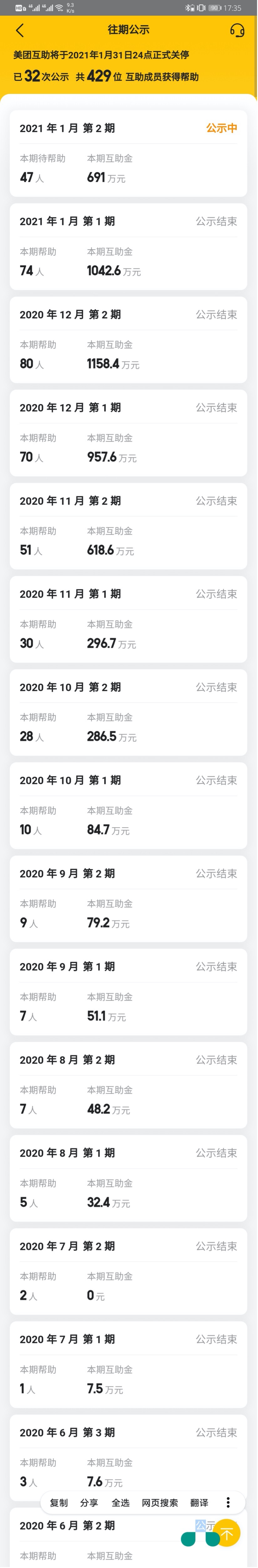View the 2020年12月第2期 card

(x=128, y=340)
